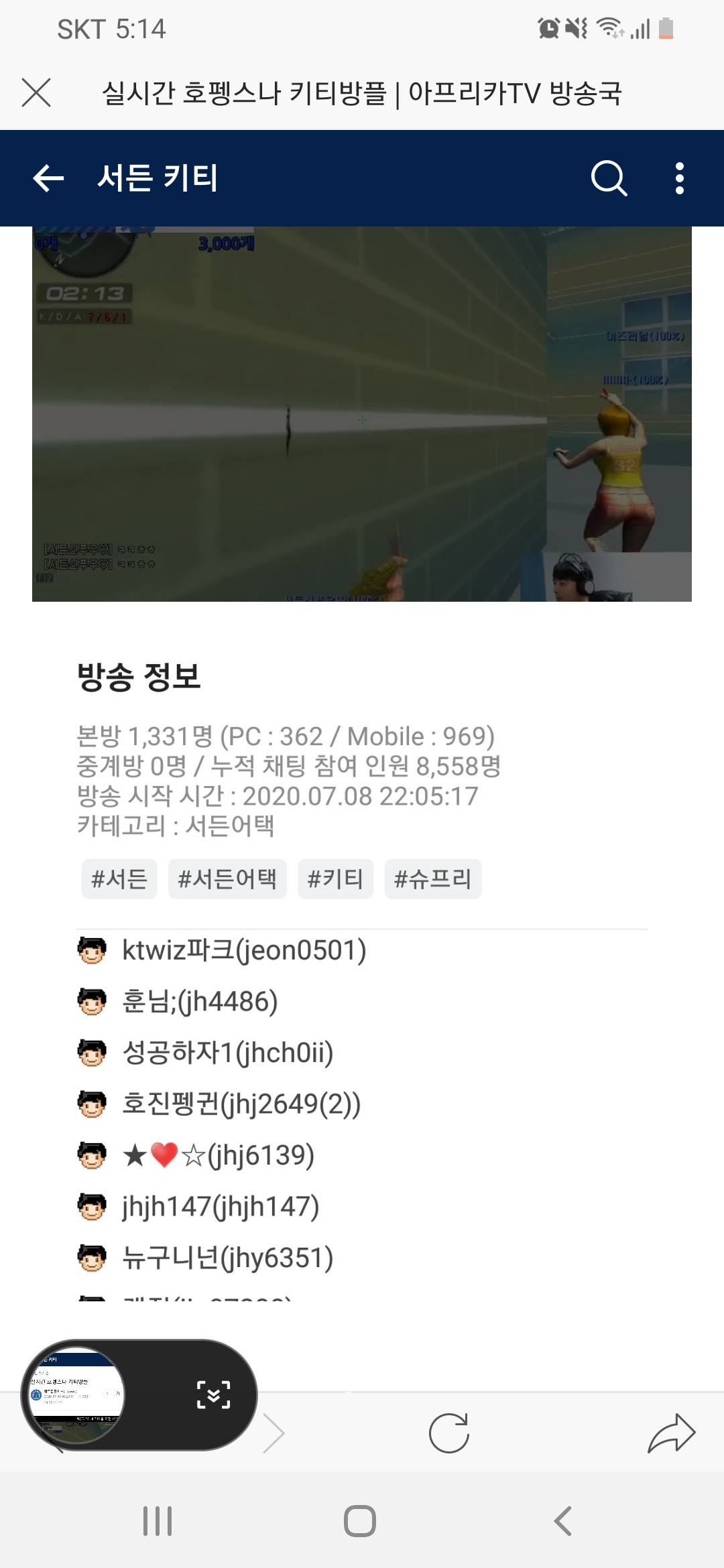Reload the page with the refresh icon

coord(448,1433)
